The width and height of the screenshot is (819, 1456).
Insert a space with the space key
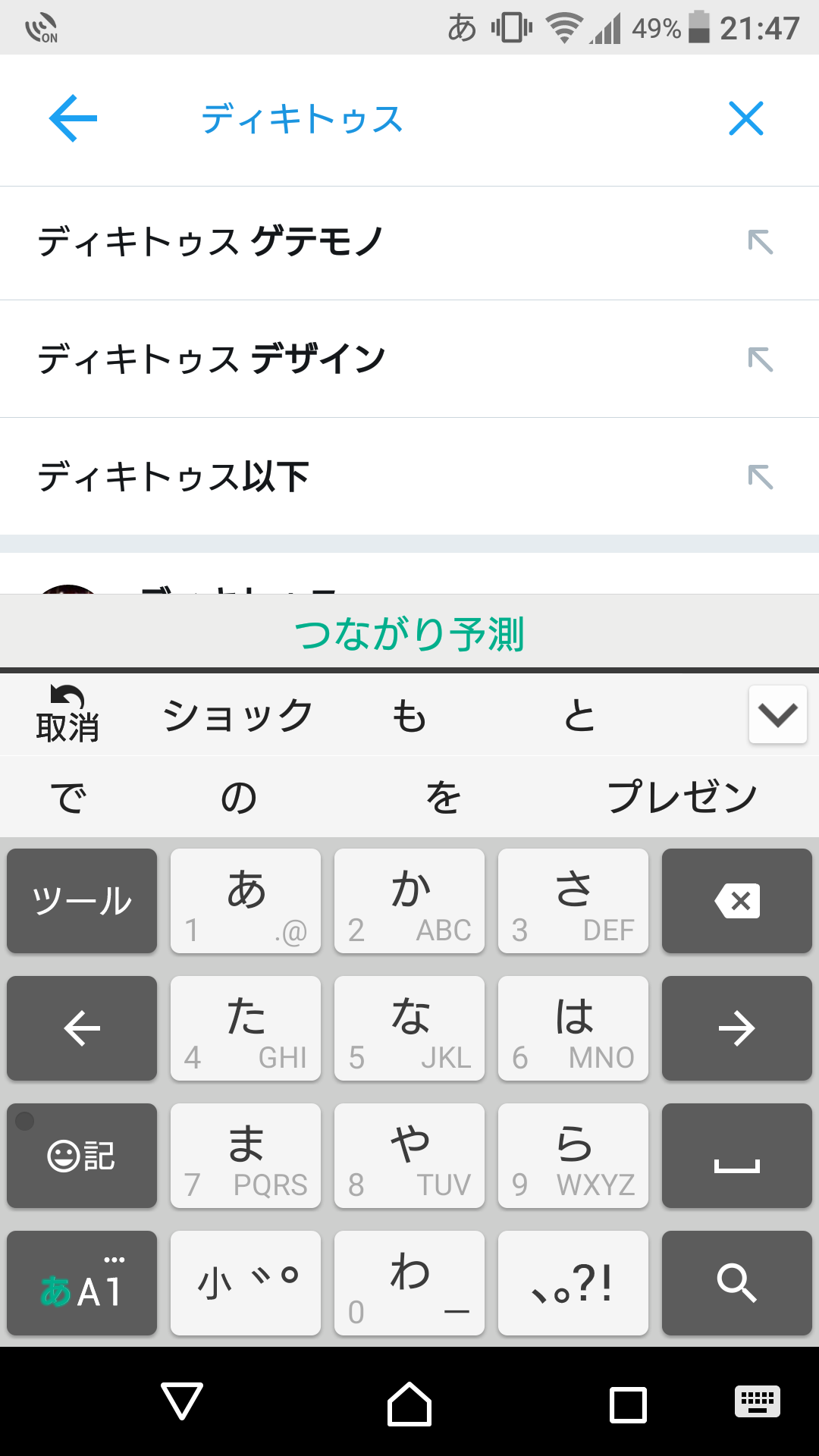tap(736, 1156)
